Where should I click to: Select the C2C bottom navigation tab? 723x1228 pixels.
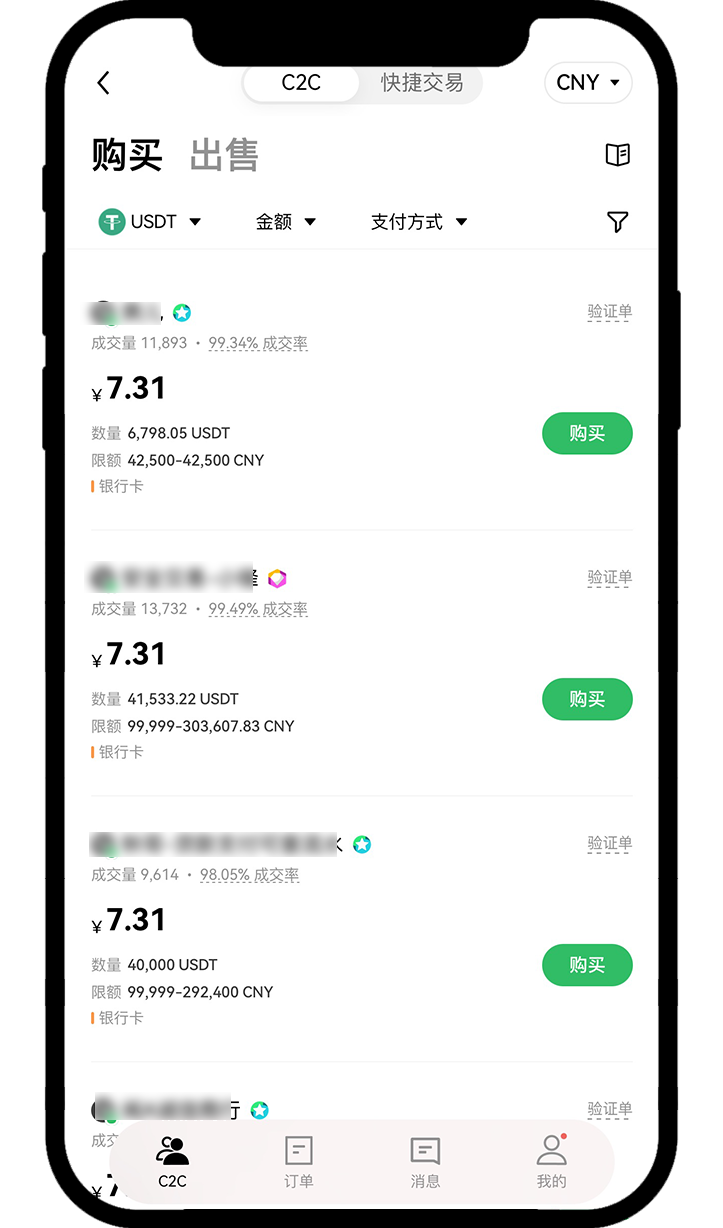coord(172,1162)
